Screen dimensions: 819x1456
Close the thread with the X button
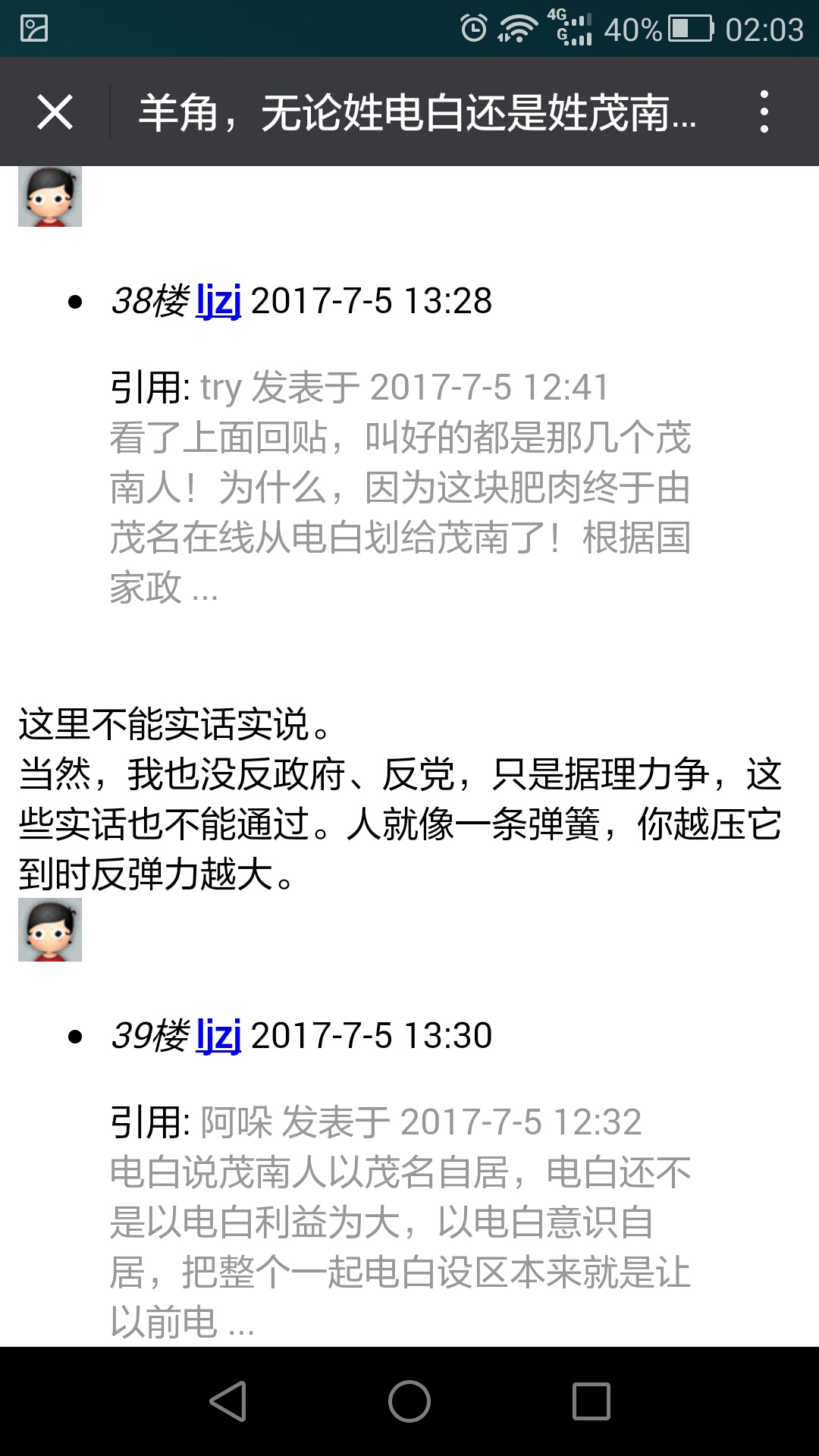pyautogui.click(x=55, y=111)
